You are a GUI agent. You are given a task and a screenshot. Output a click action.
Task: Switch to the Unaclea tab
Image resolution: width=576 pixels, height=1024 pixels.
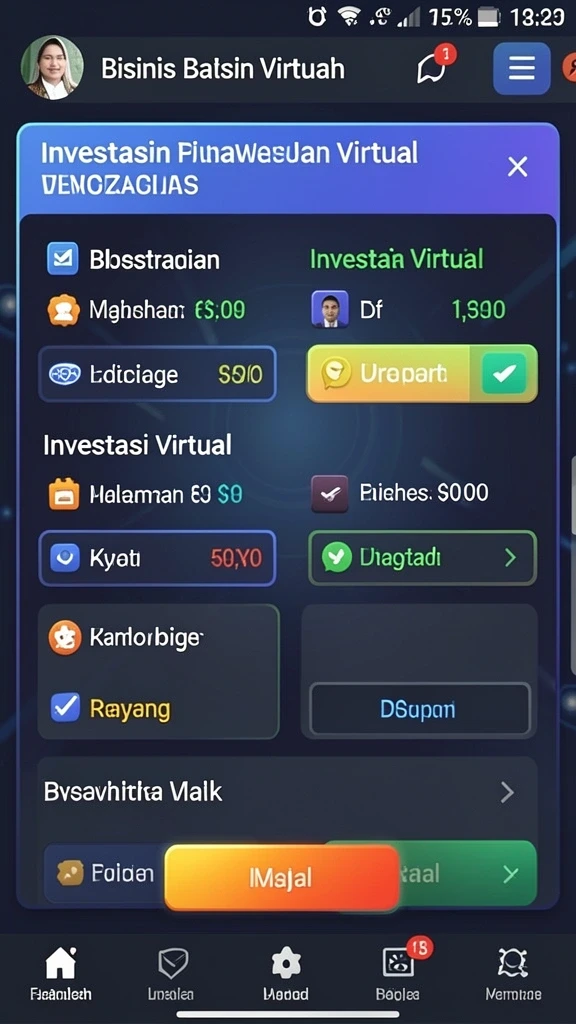coord(172,973)
